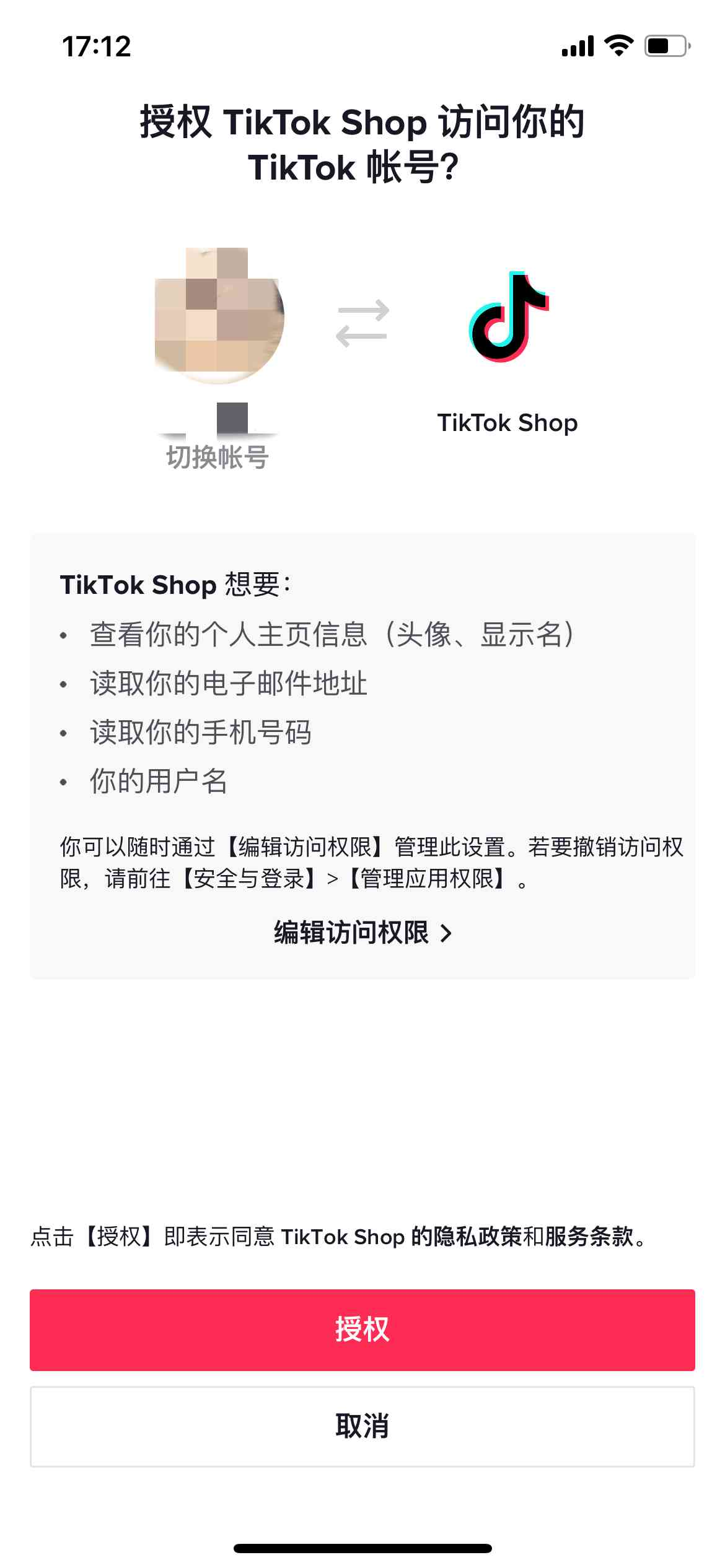
Task: Switch account via 切换帐号
Action: (217, 458)
